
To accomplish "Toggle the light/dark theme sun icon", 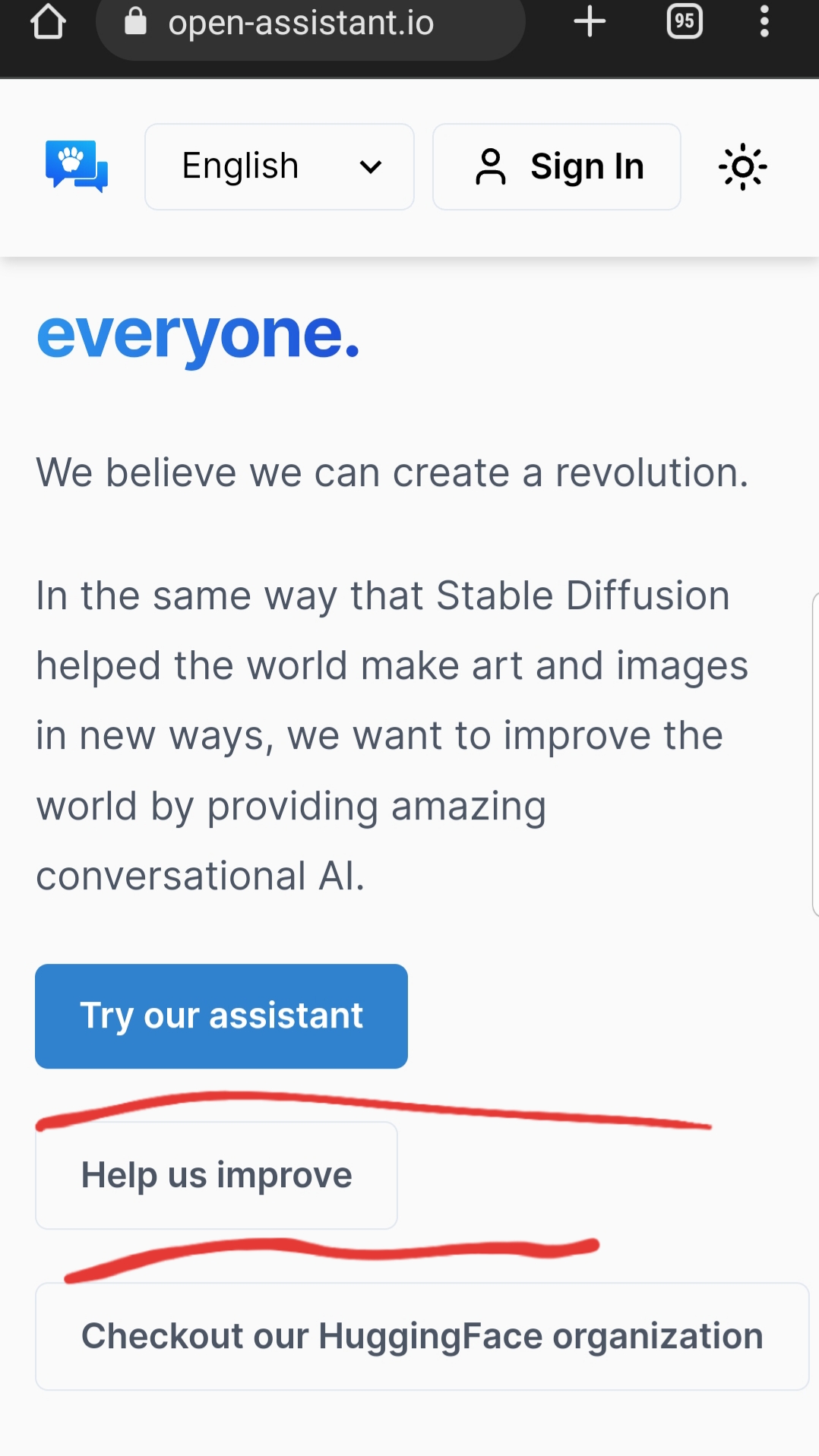I will click(x=742, y=166).
